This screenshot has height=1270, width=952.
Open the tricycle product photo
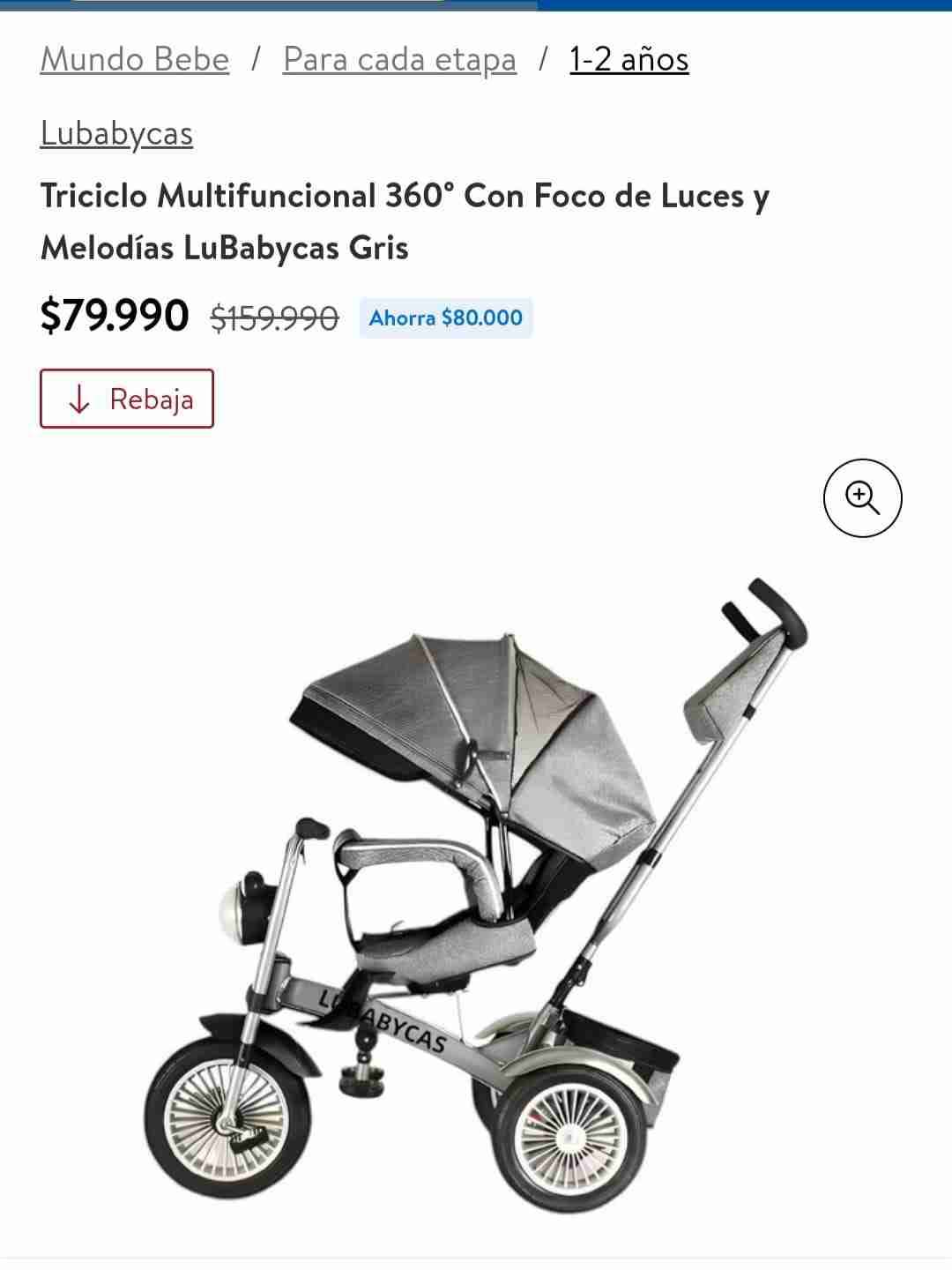476,891
